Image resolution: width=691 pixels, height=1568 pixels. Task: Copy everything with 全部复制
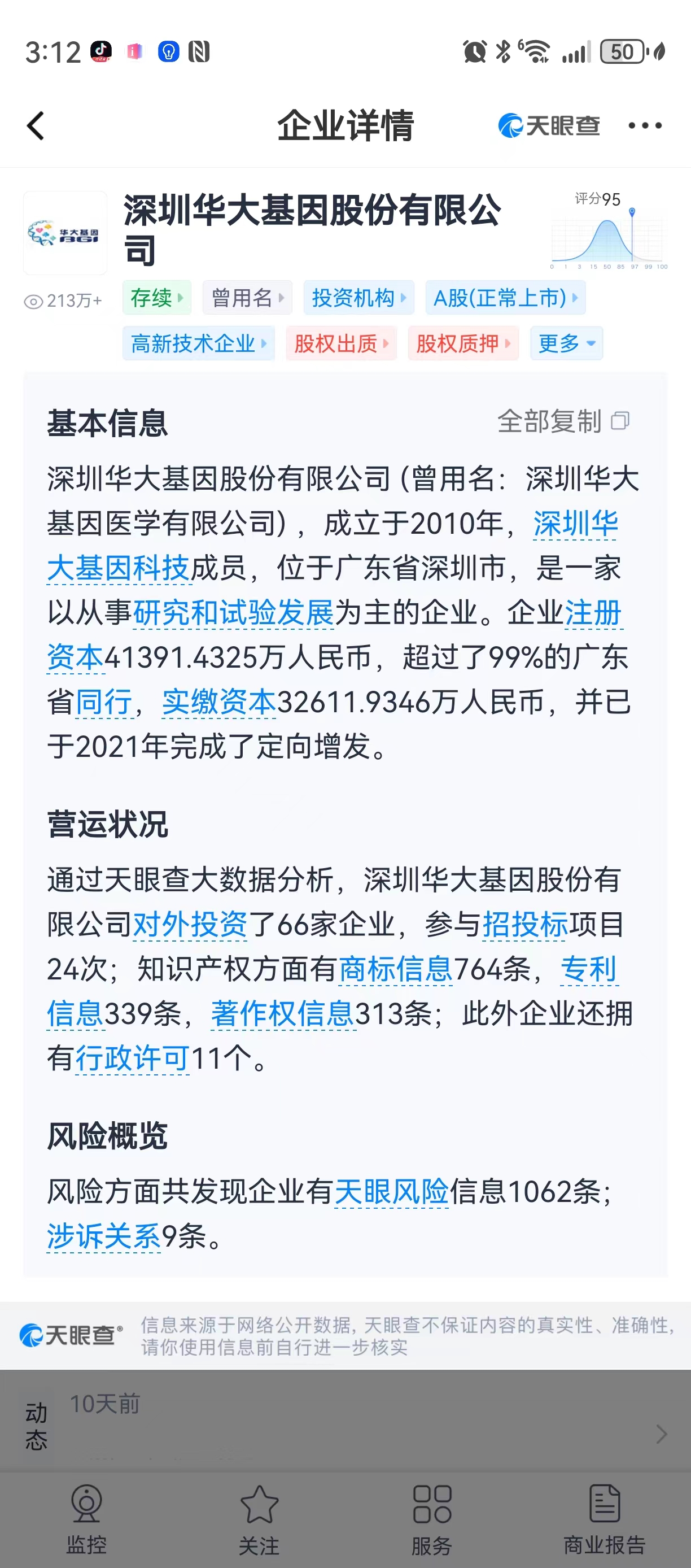coord(564,421)
